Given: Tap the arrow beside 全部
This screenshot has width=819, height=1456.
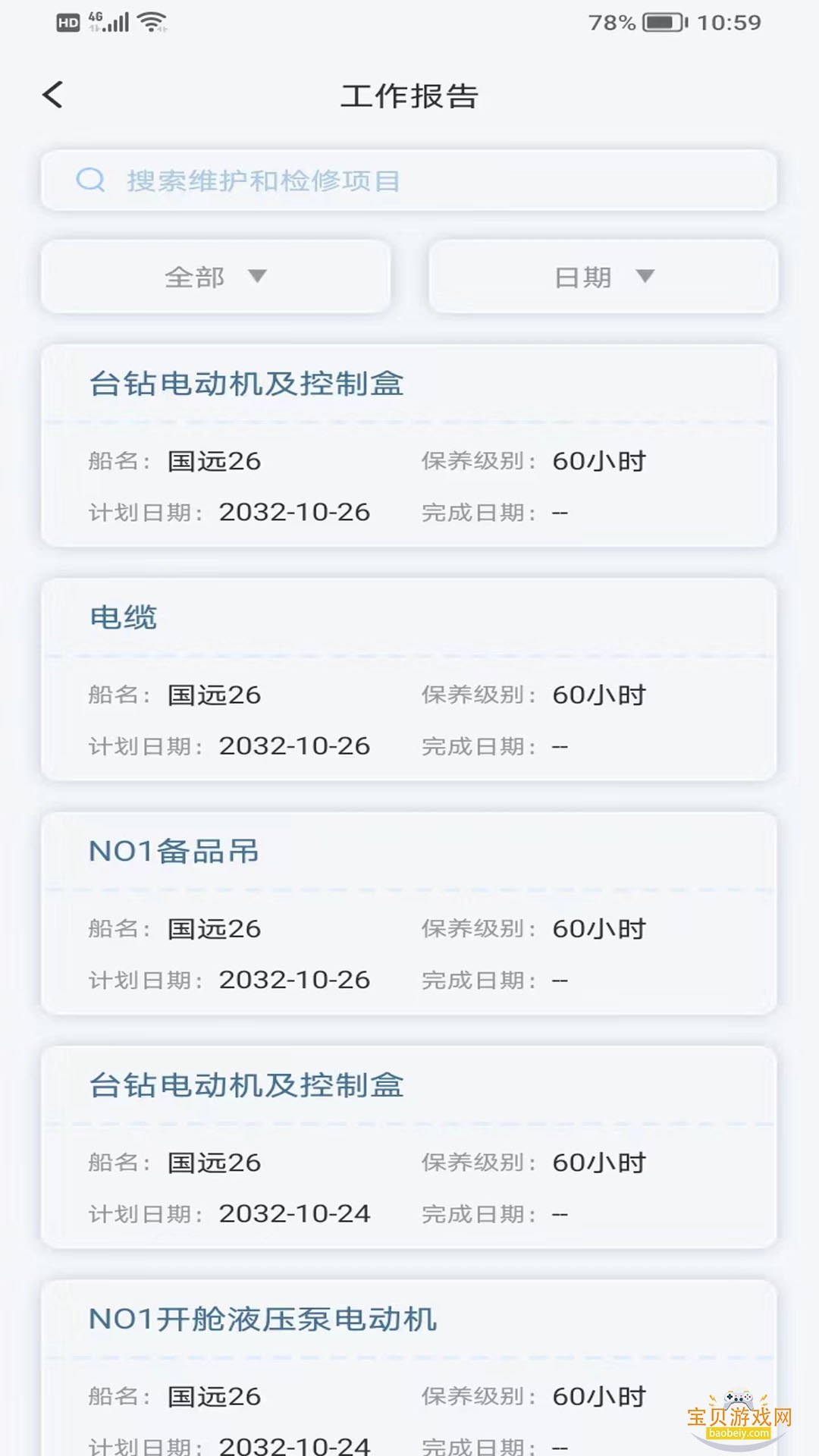Looking at the screenshot, I should tap(259, 278).
